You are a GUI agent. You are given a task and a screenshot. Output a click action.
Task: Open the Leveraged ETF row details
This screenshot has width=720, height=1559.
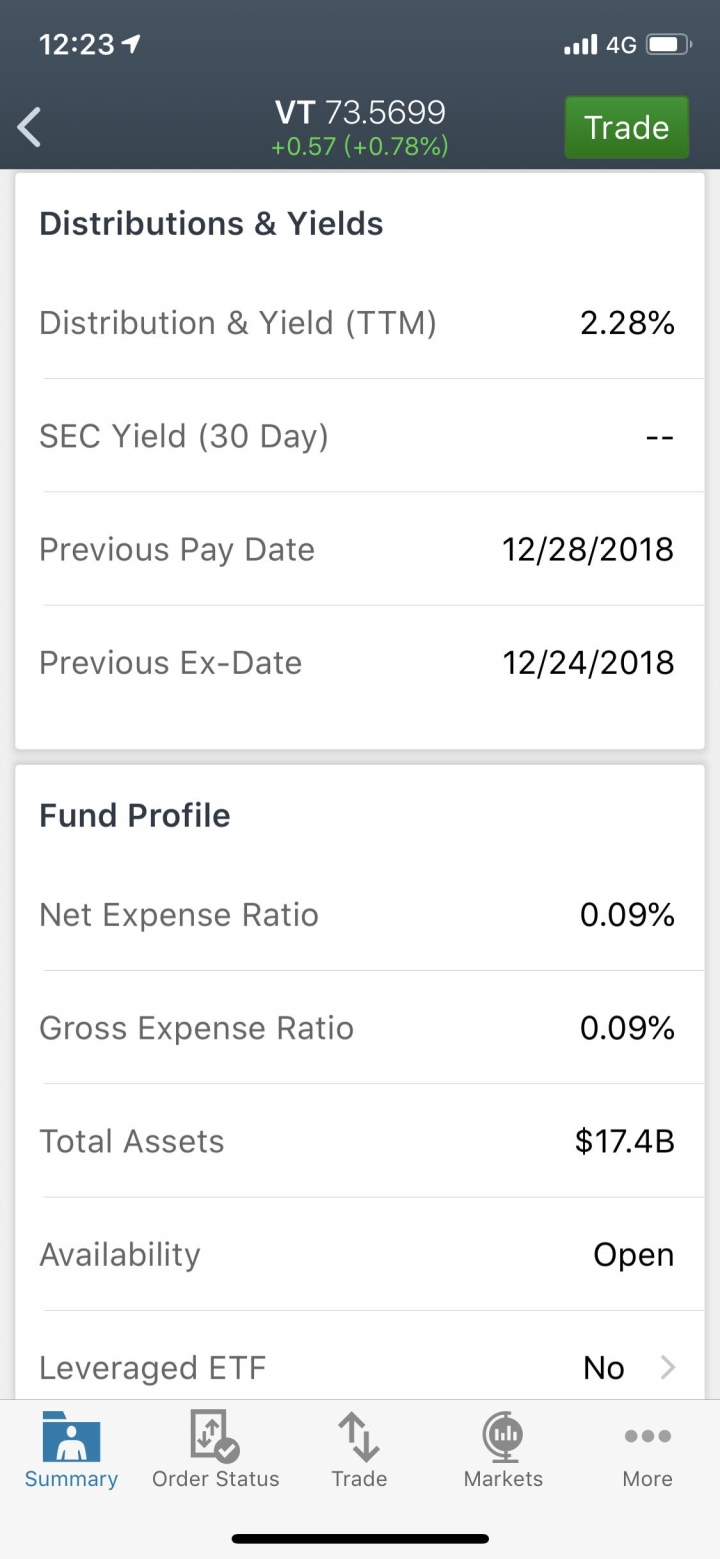pos(360,1367)
